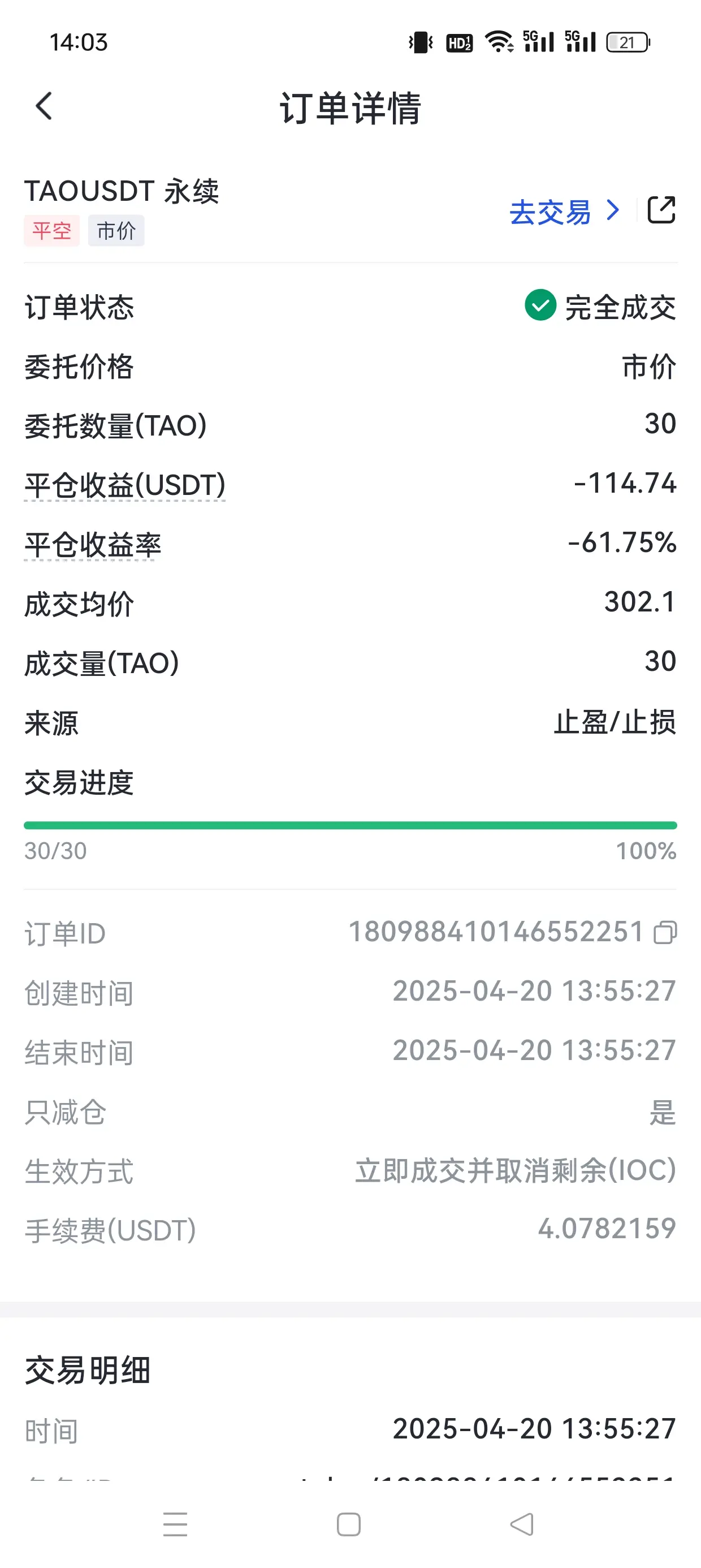Show the 平仓收益(USDT) explanation

click(125, 485)
